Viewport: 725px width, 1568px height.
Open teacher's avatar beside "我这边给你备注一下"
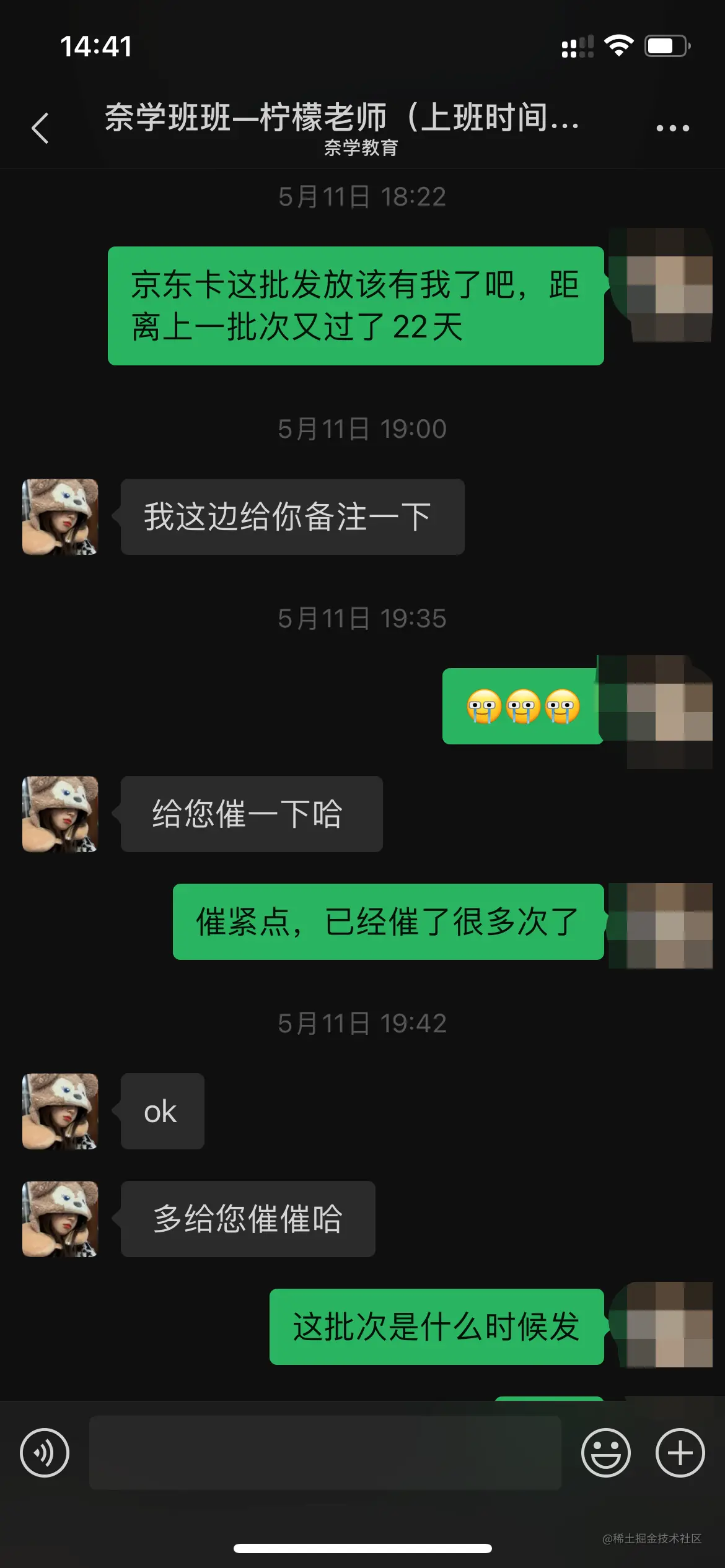coord(60,516)
